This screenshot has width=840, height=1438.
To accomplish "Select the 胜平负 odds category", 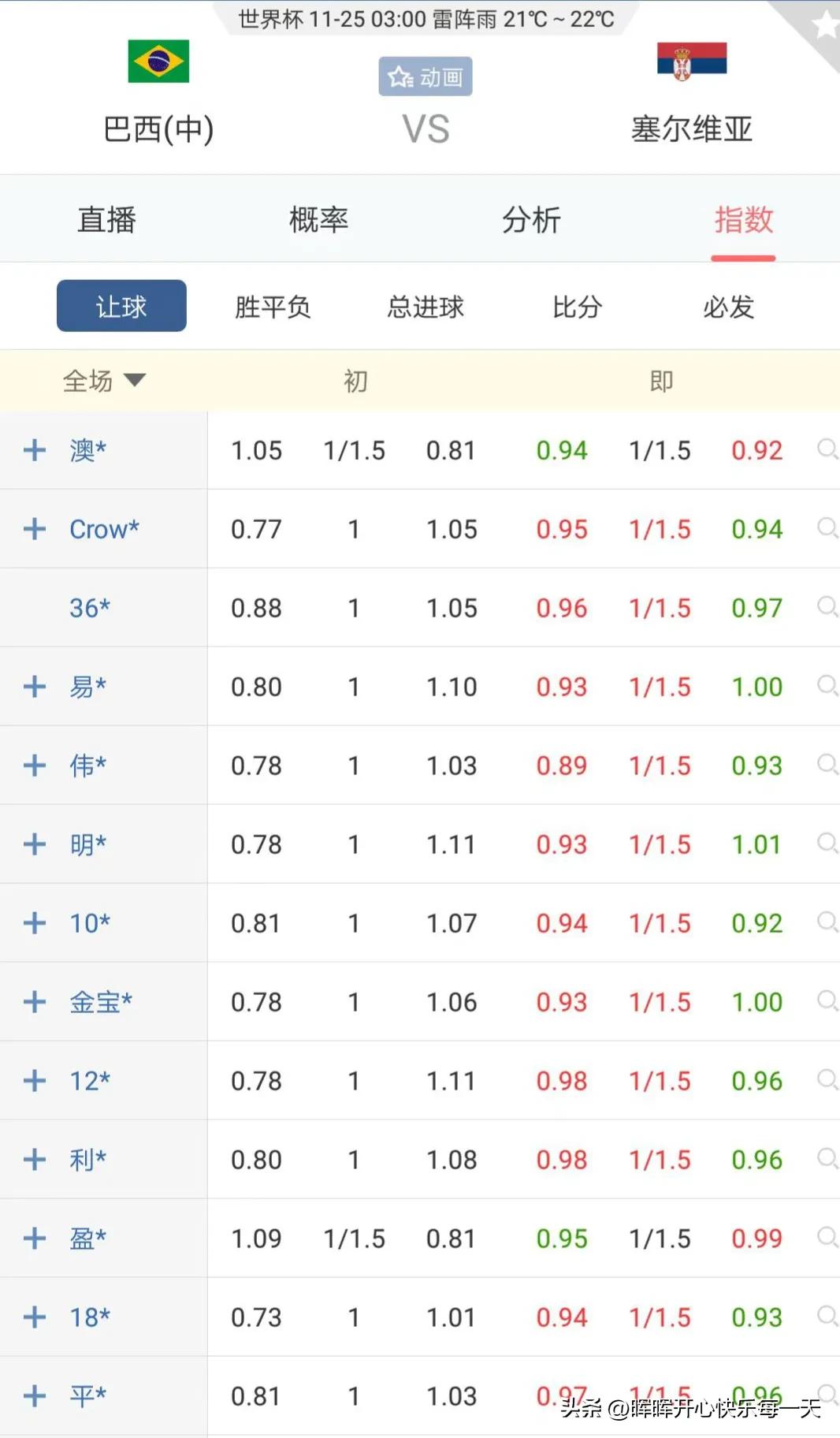I will (x=272, y=307).
